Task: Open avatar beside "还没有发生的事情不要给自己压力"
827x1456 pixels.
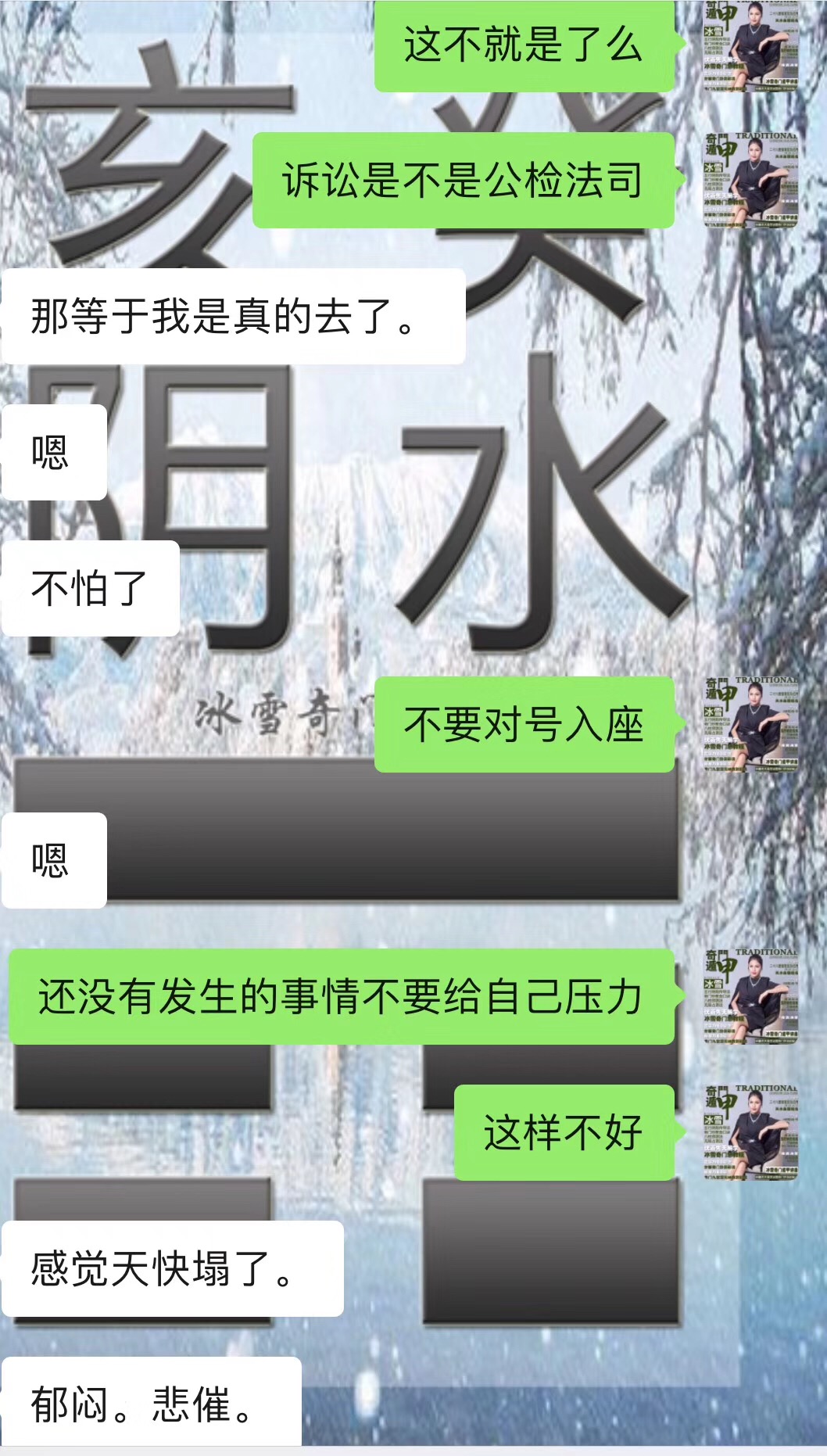Action: click(x=750, y=997)
